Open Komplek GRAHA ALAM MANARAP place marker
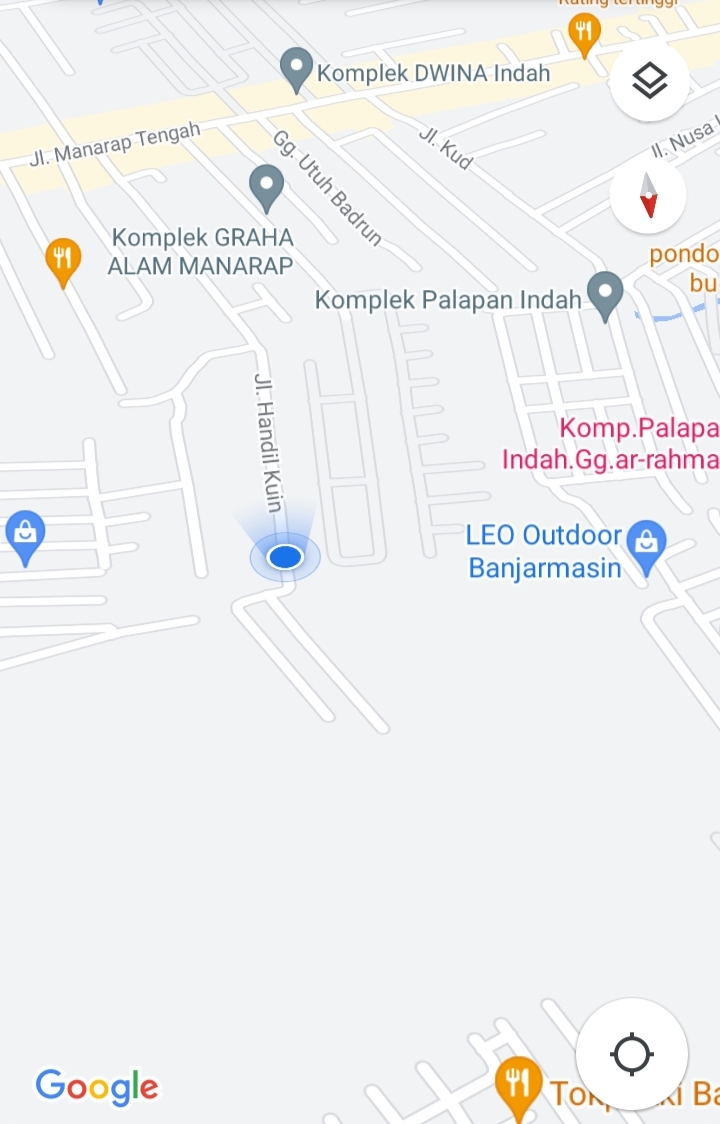 [x=266, y=186]
